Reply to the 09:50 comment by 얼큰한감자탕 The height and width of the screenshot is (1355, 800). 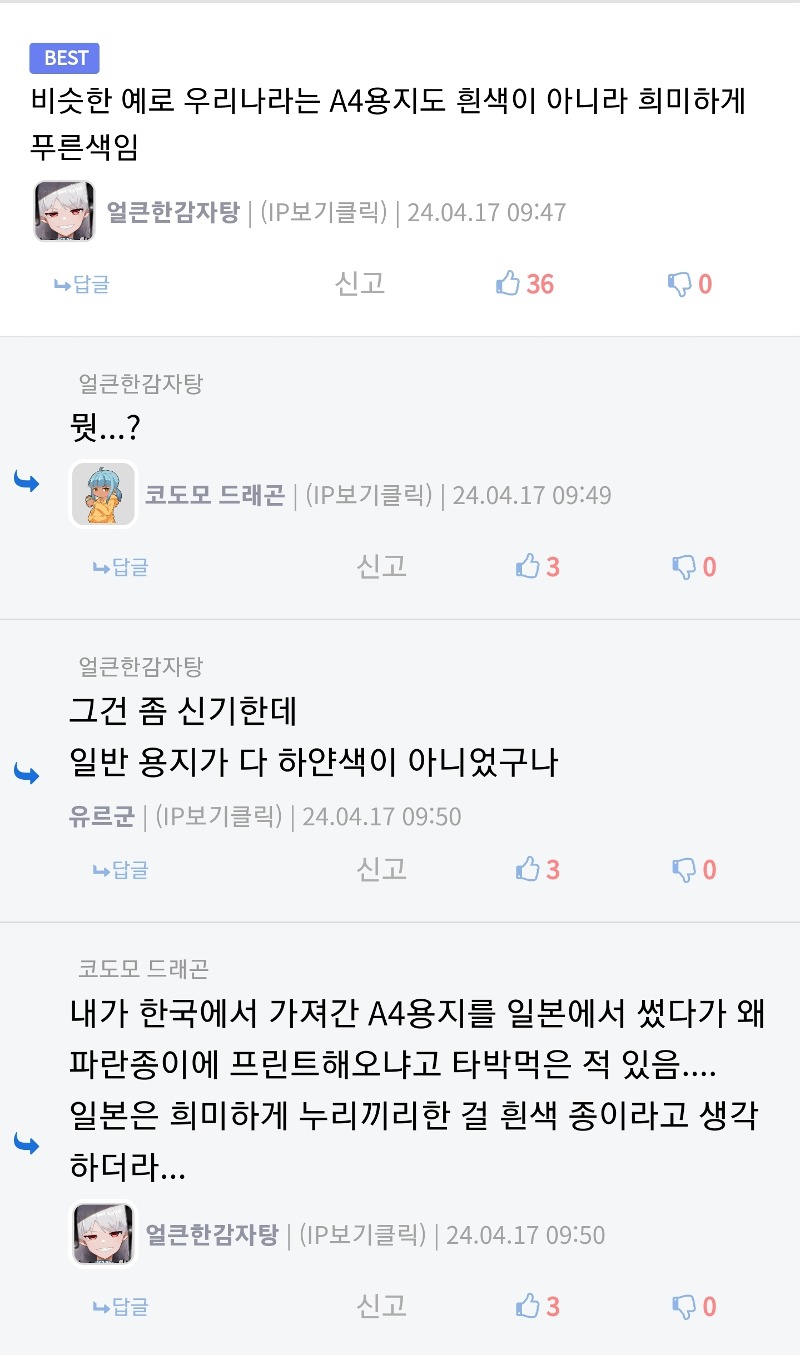point(120,1306)
